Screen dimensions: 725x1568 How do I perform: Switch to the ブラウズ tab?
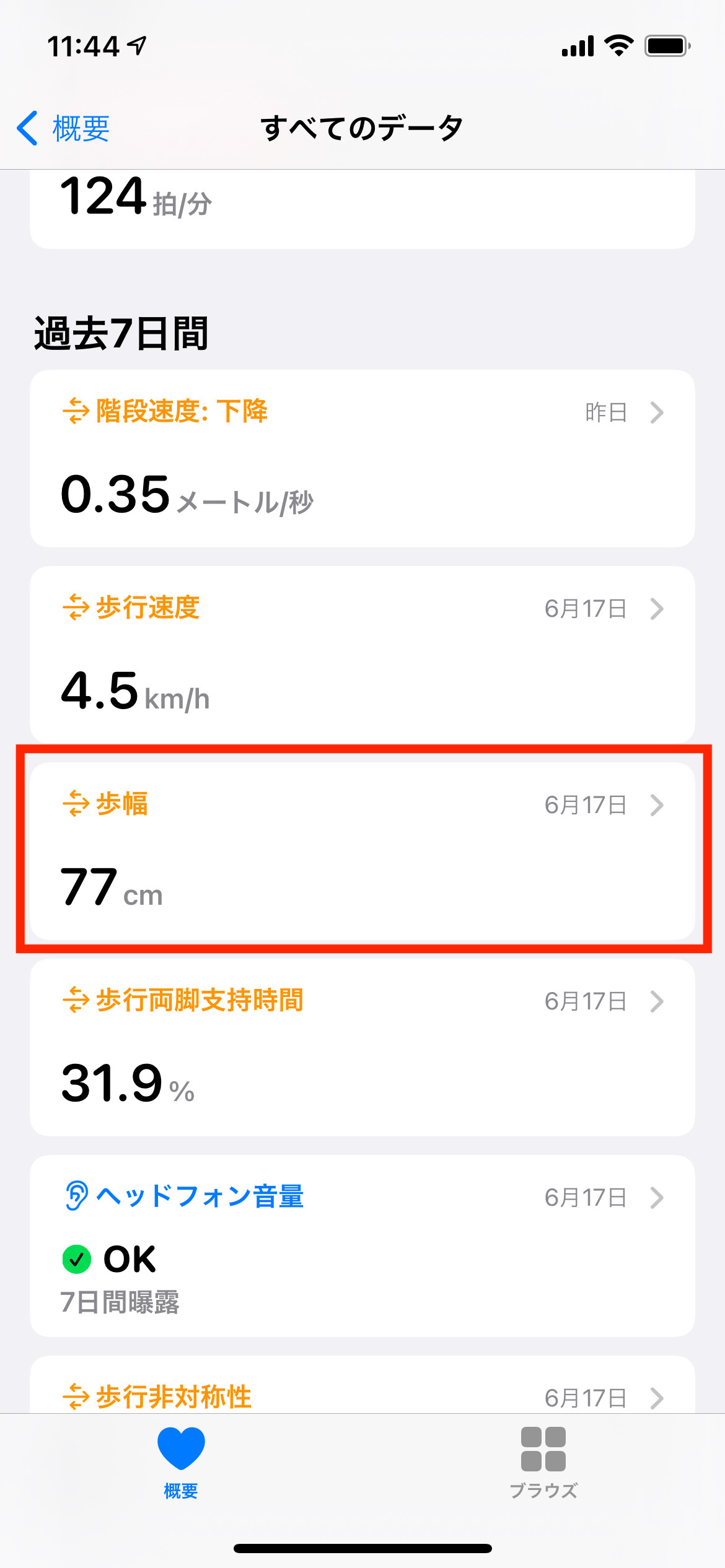tap(543, 1463)
